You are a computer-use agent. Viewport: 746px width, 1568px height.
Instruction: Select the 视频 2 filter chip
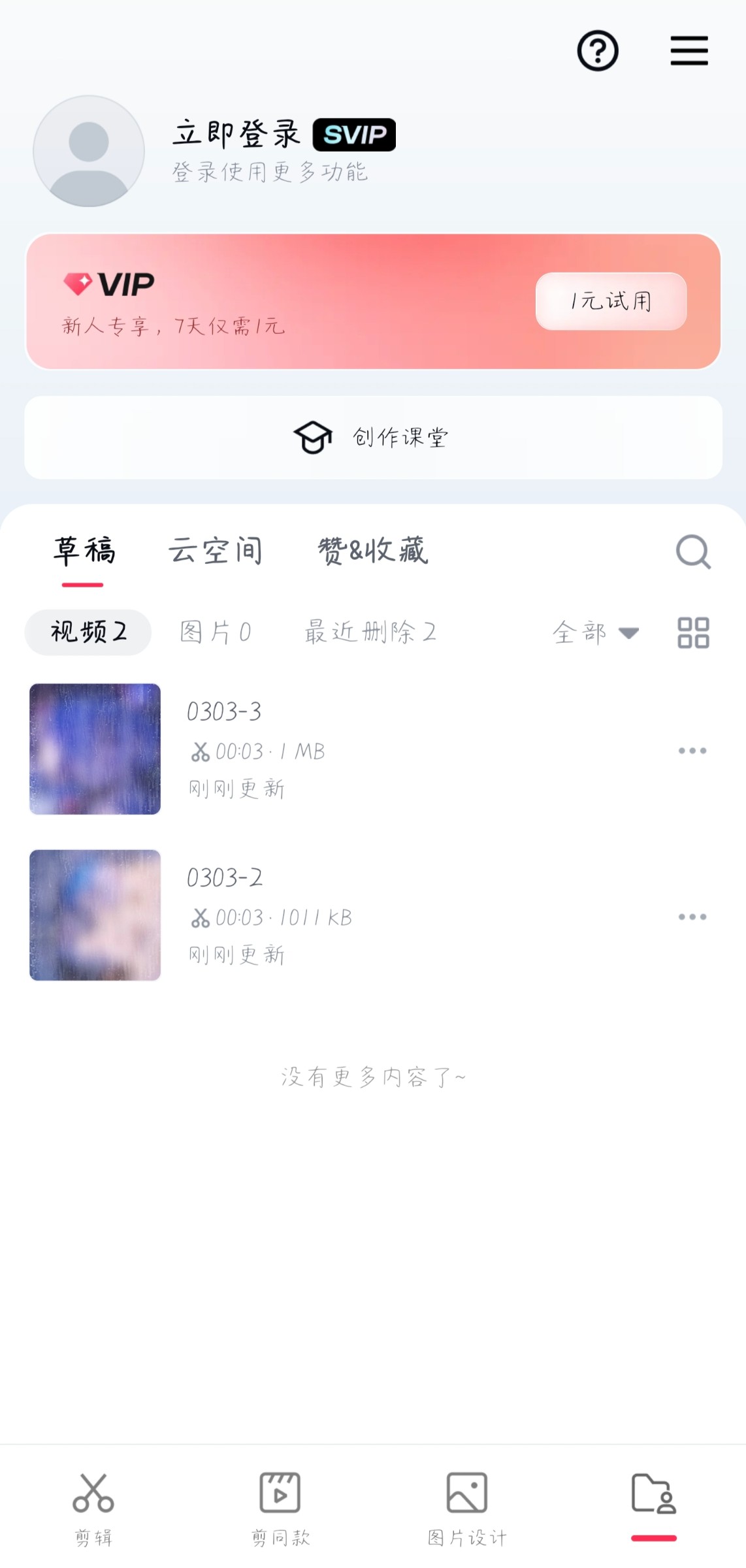pos(88,632)
